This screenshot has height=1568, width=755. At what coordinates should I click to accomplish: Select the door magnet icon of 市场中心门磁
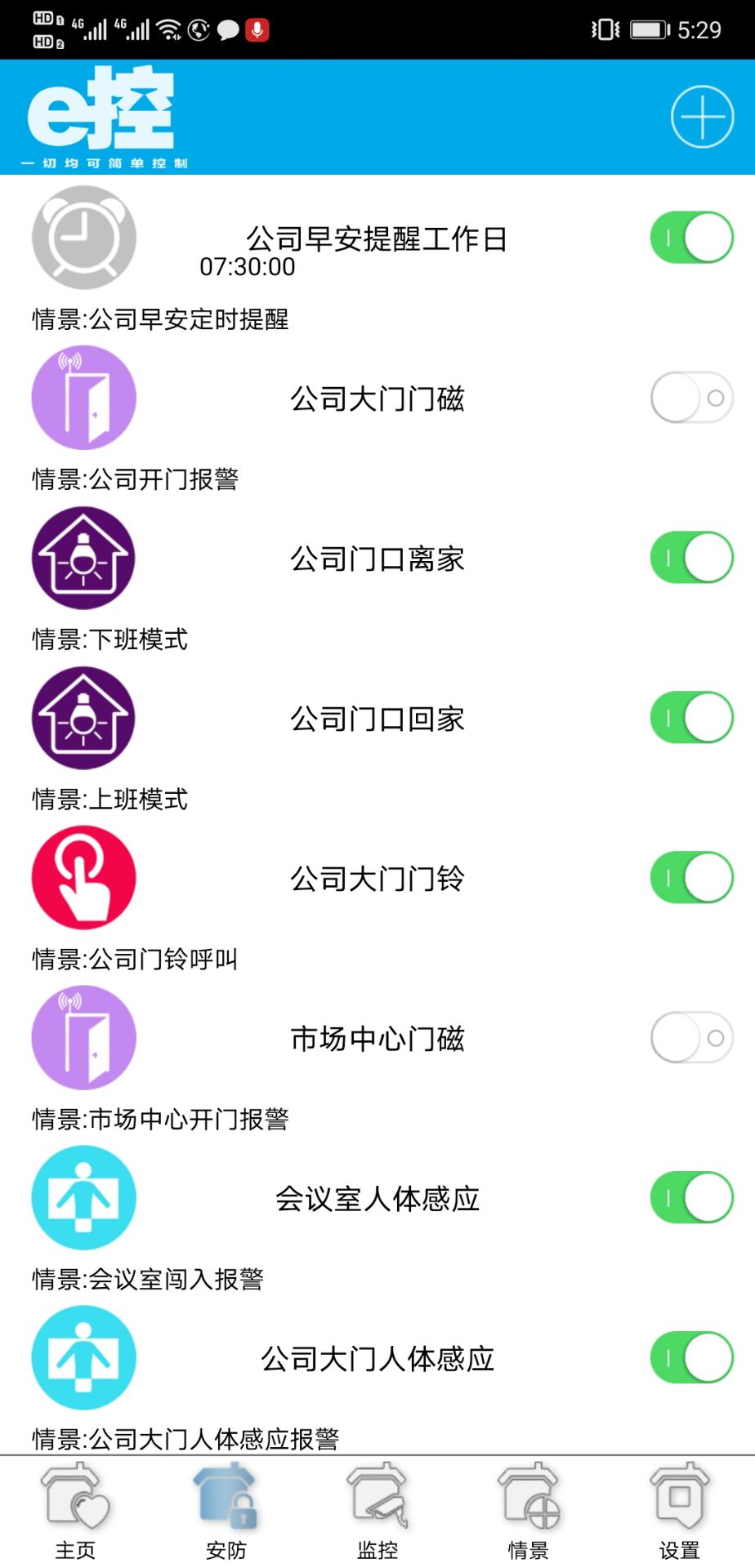tap(82, 1037)
